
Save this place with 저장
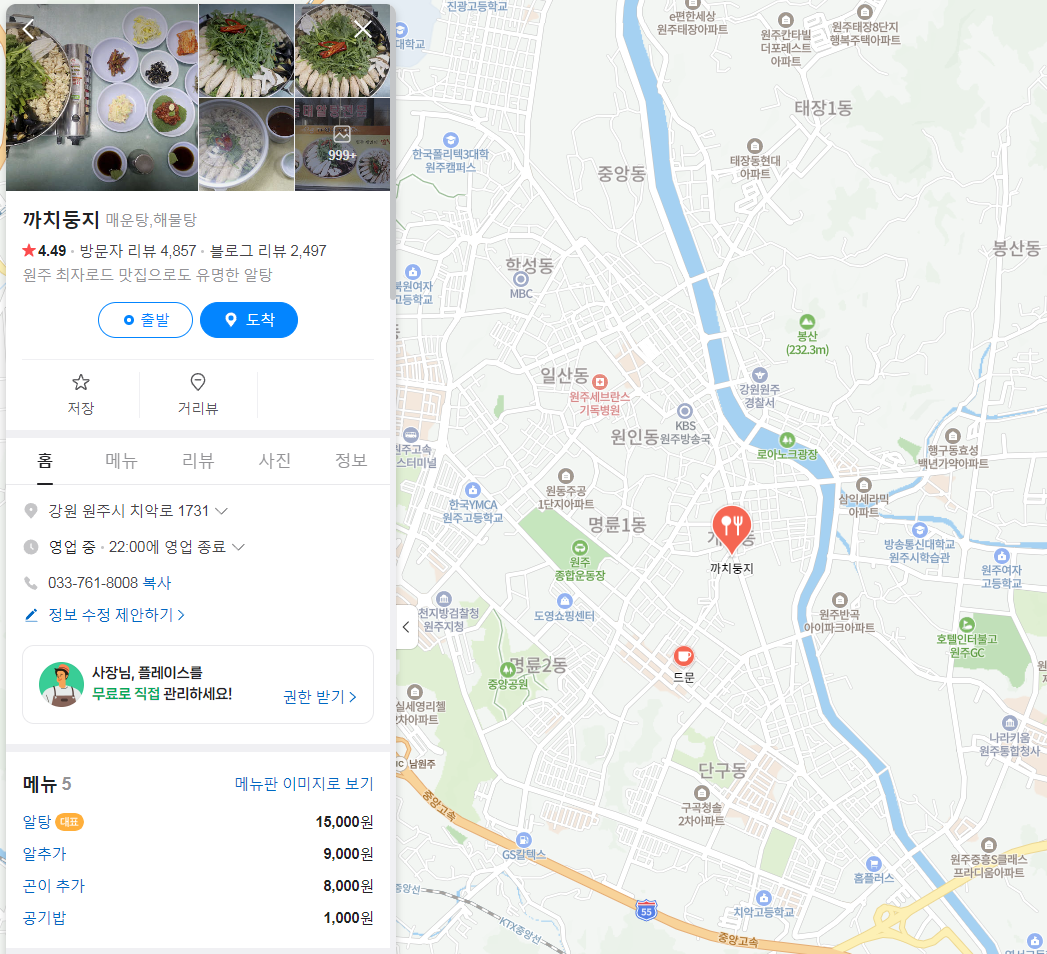[x=81, y=394]
